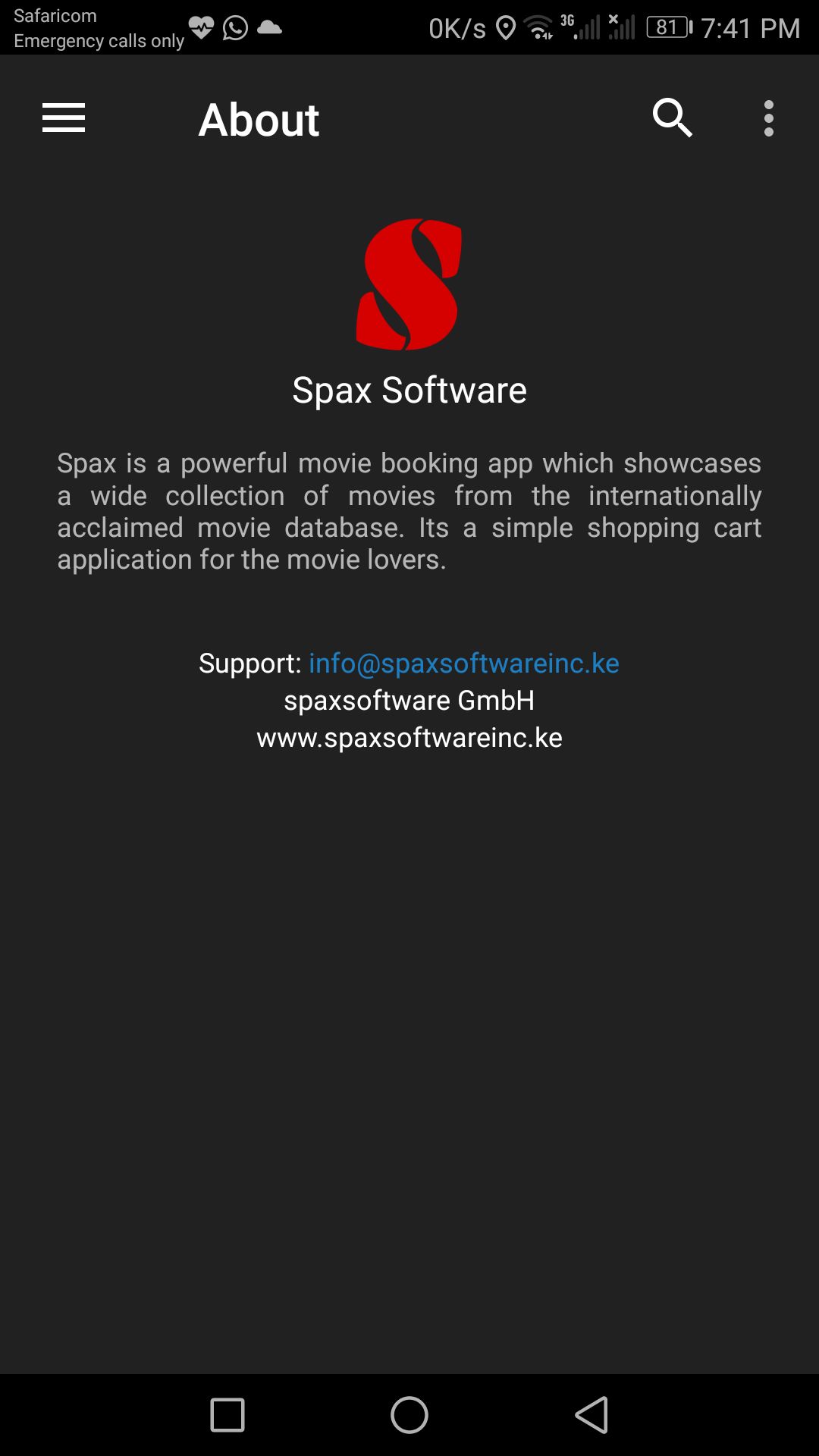Open the overflow menu
Image resolution: width=819 pixels, height=1456 pixels.
tap(768, 118)
